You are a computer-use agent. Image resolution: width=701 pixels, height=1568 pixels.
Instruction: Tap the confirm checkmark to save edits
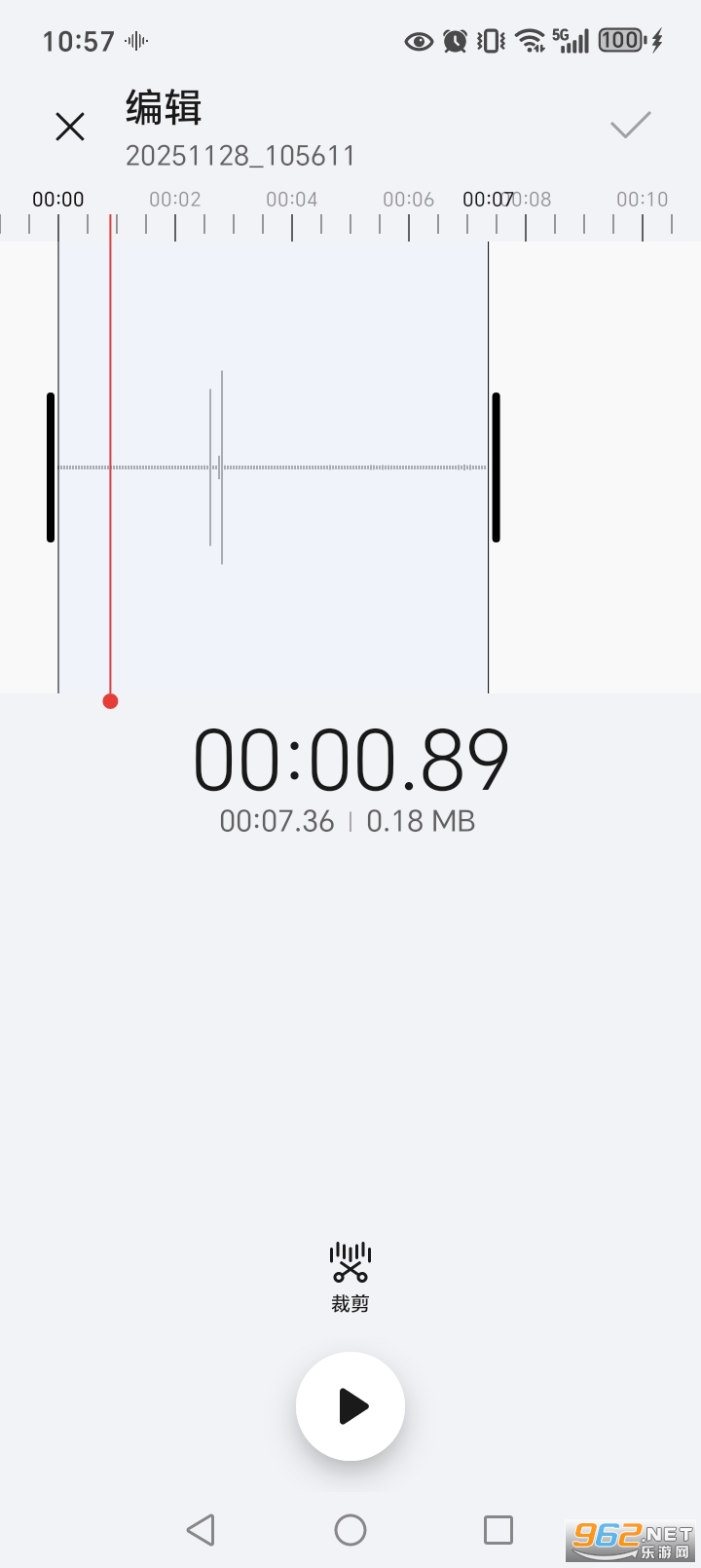click(630, 125)
